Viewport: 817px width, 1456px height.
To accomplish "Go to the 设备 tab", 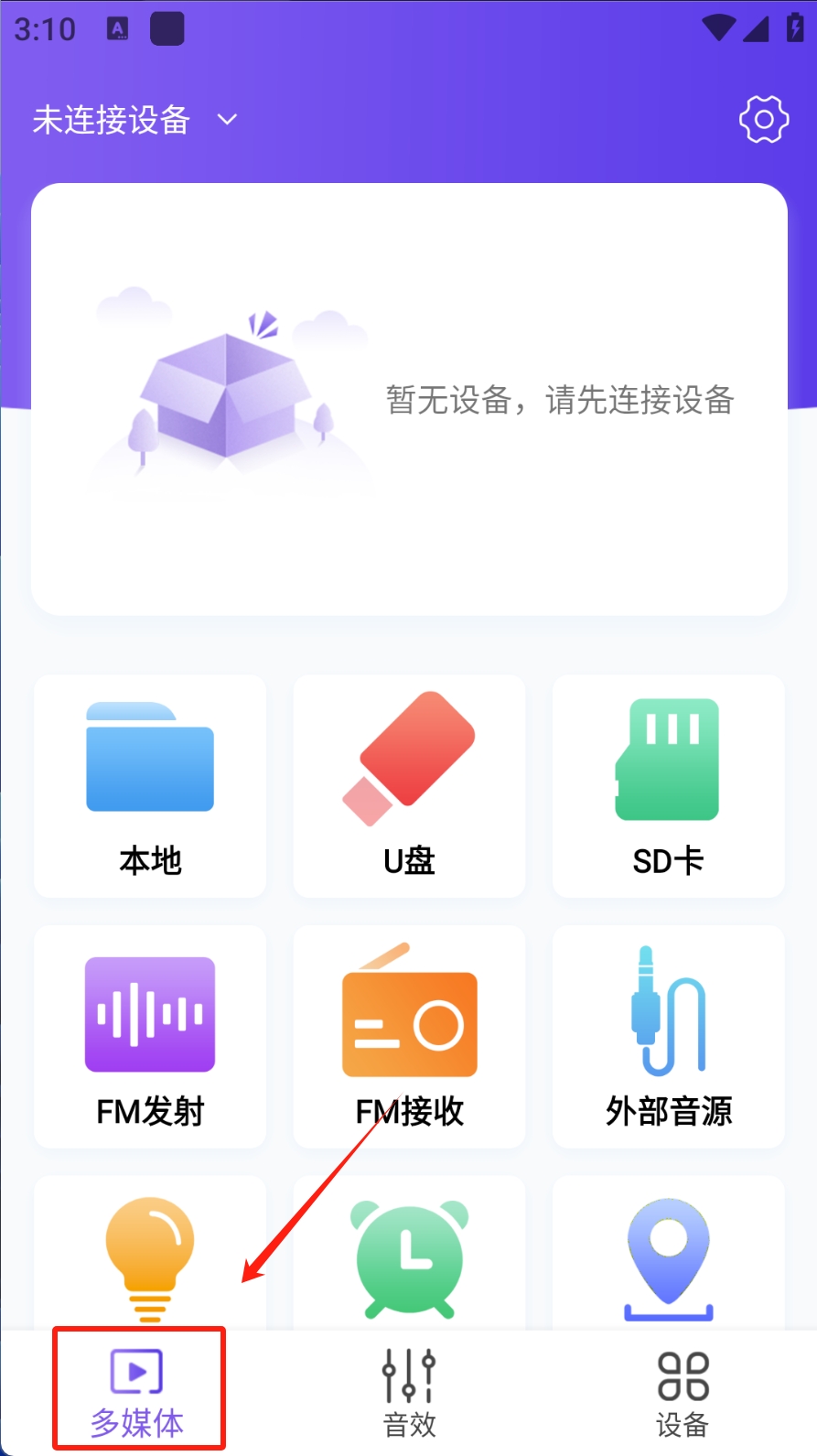I will pyautogui.click(x=683, y=1391).
